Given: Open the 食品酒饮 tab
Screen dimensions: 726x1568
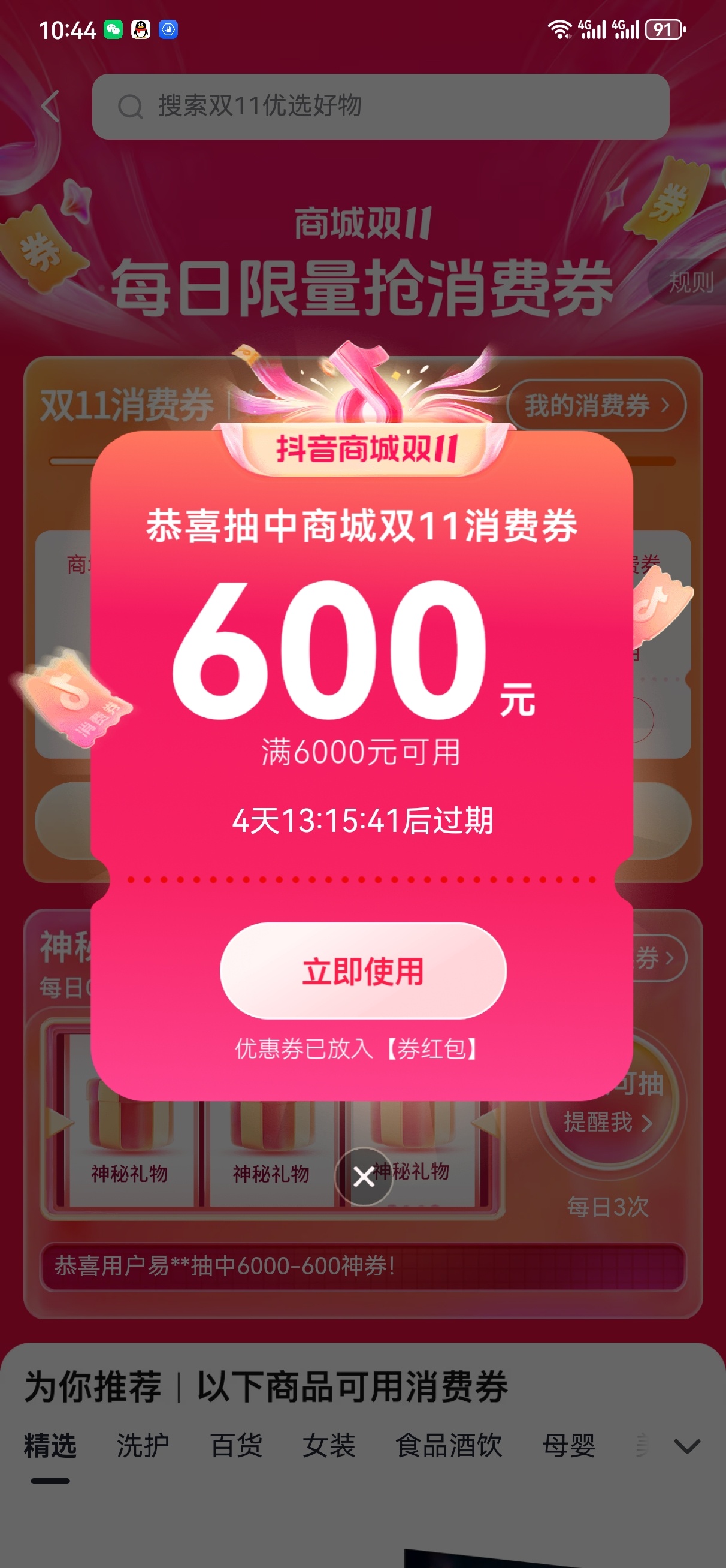Looking at the screenshot, I should 449,1446.
